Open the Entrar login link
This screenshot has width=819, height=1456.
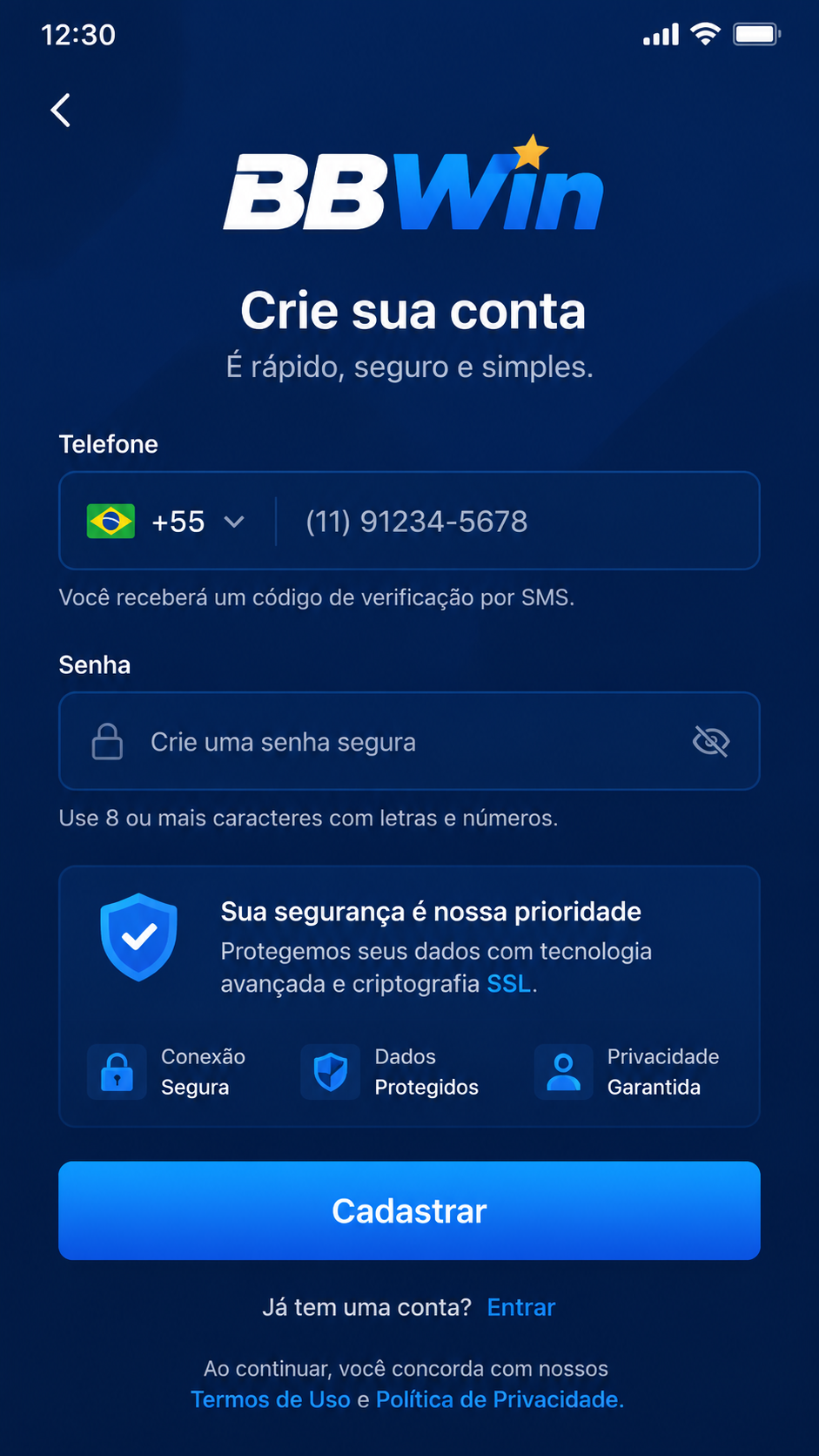tap(520, 1307)
